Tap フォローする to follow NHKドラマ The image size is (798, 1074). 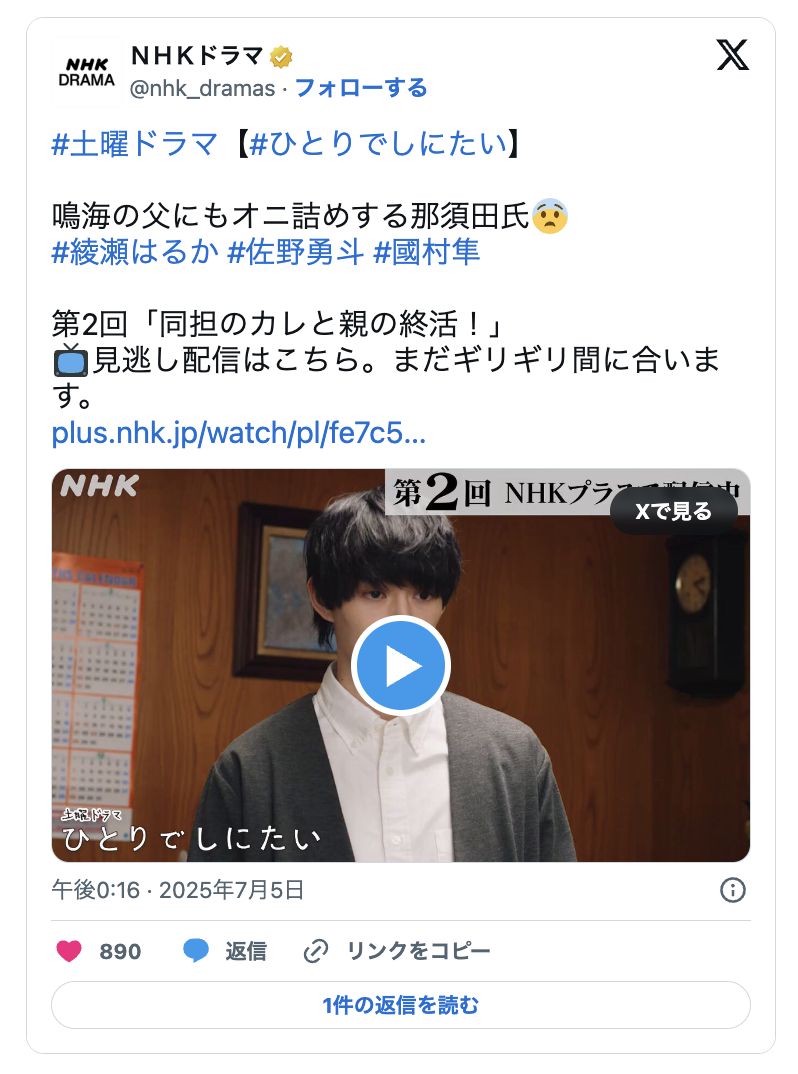click(x=360, y=88)
